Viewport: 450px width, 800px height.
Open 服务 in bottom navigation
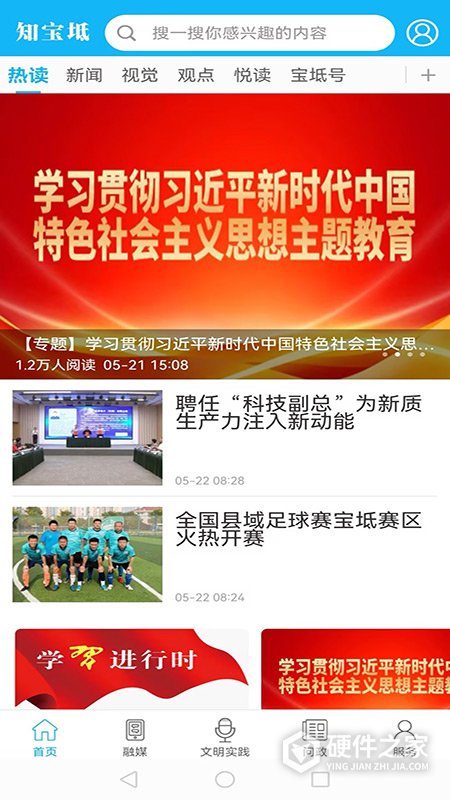[405, 738]
